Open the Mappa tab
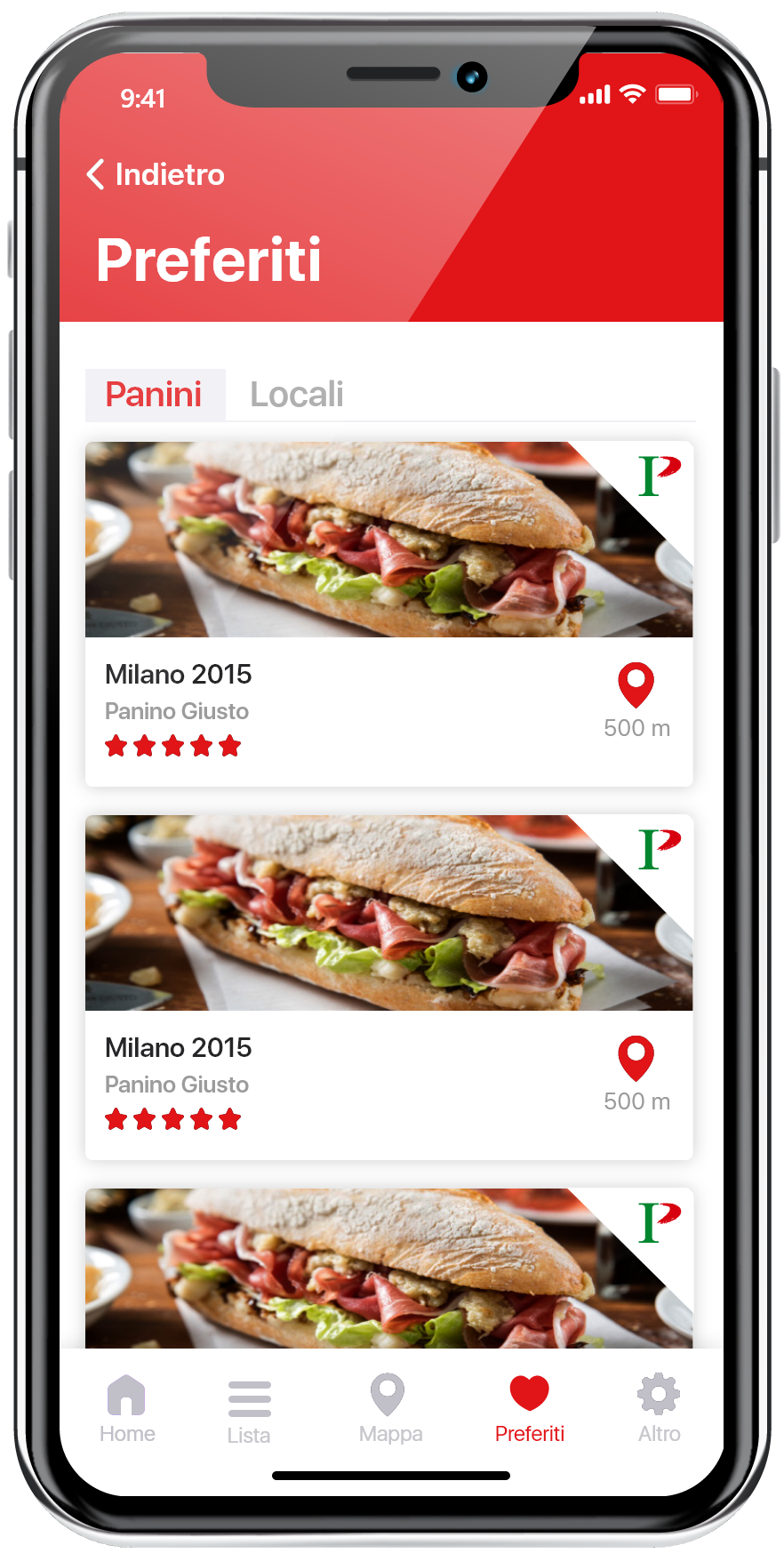The height and width of the screenshot is (1561, 784). pyautogui.click(x=389, y=1408)
